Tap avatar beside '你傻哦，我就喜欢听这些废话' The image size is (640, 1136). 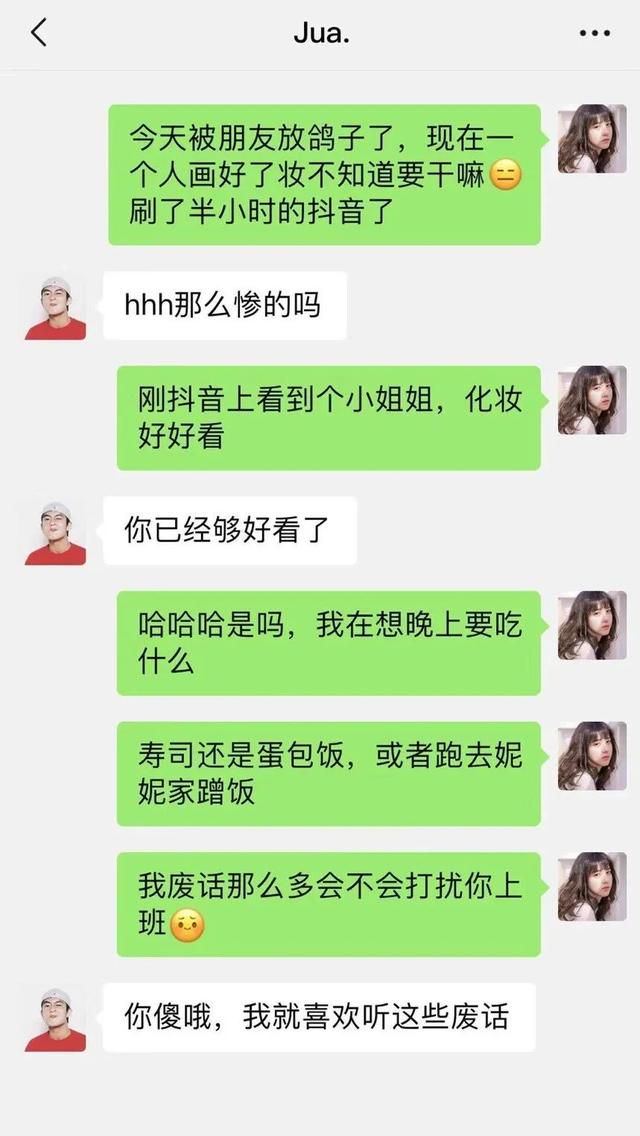click(x=56, y=1017)
